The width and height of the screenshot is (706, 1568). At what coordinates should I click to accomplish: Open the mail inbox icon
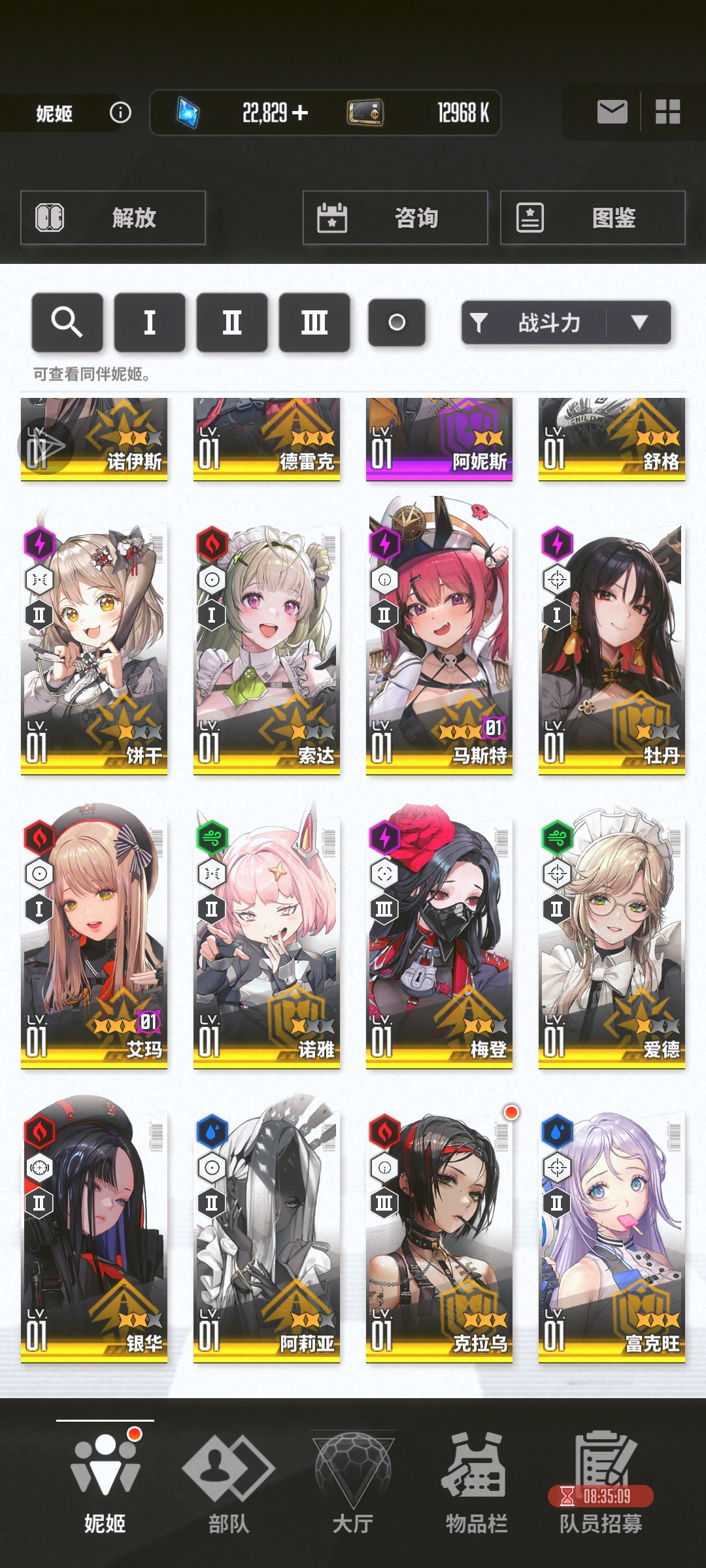click(x=612, y=112)
